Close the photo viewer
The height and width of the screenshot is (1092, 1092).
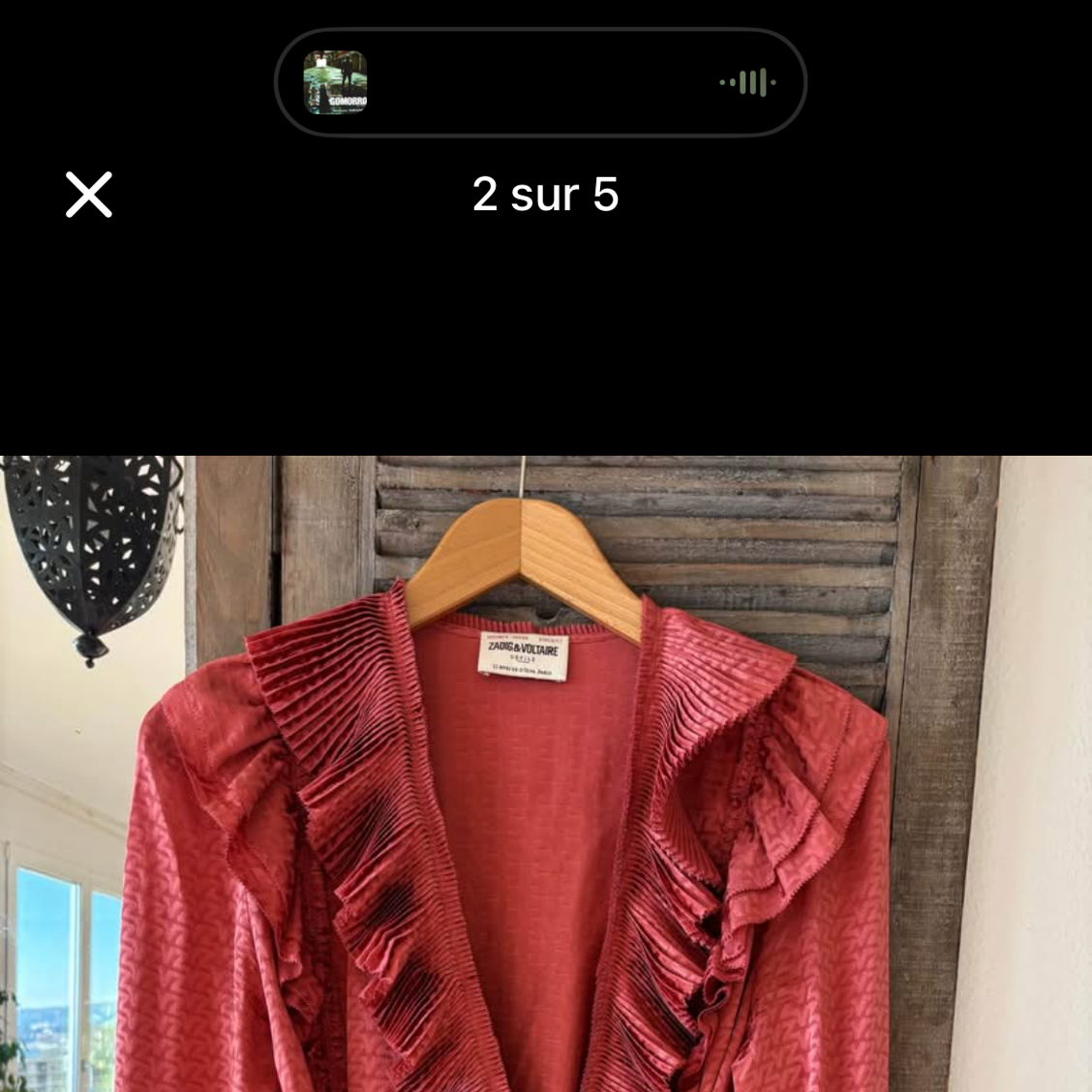coord(89,195)
